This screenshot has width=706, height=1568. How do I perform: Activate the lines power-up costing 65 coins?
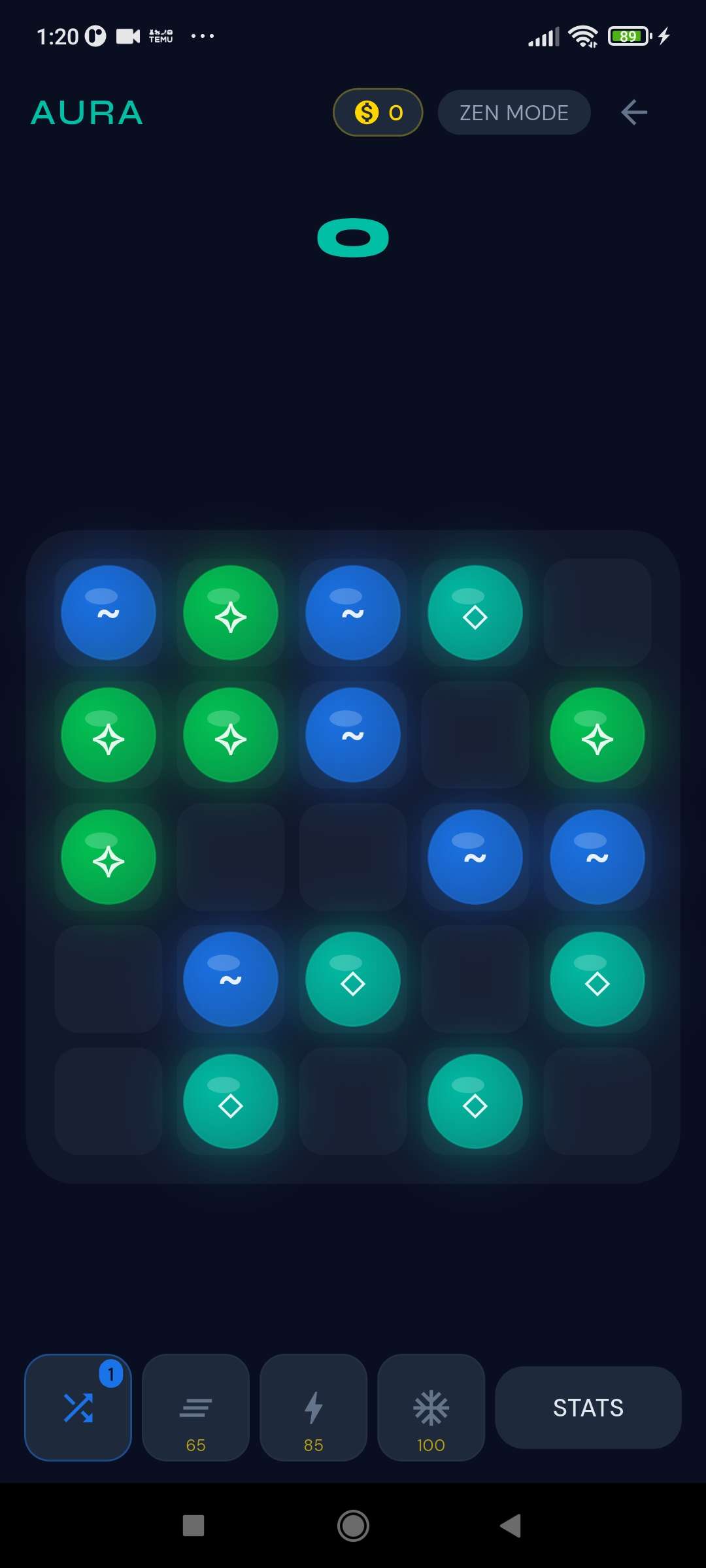tap(195, 1407)
